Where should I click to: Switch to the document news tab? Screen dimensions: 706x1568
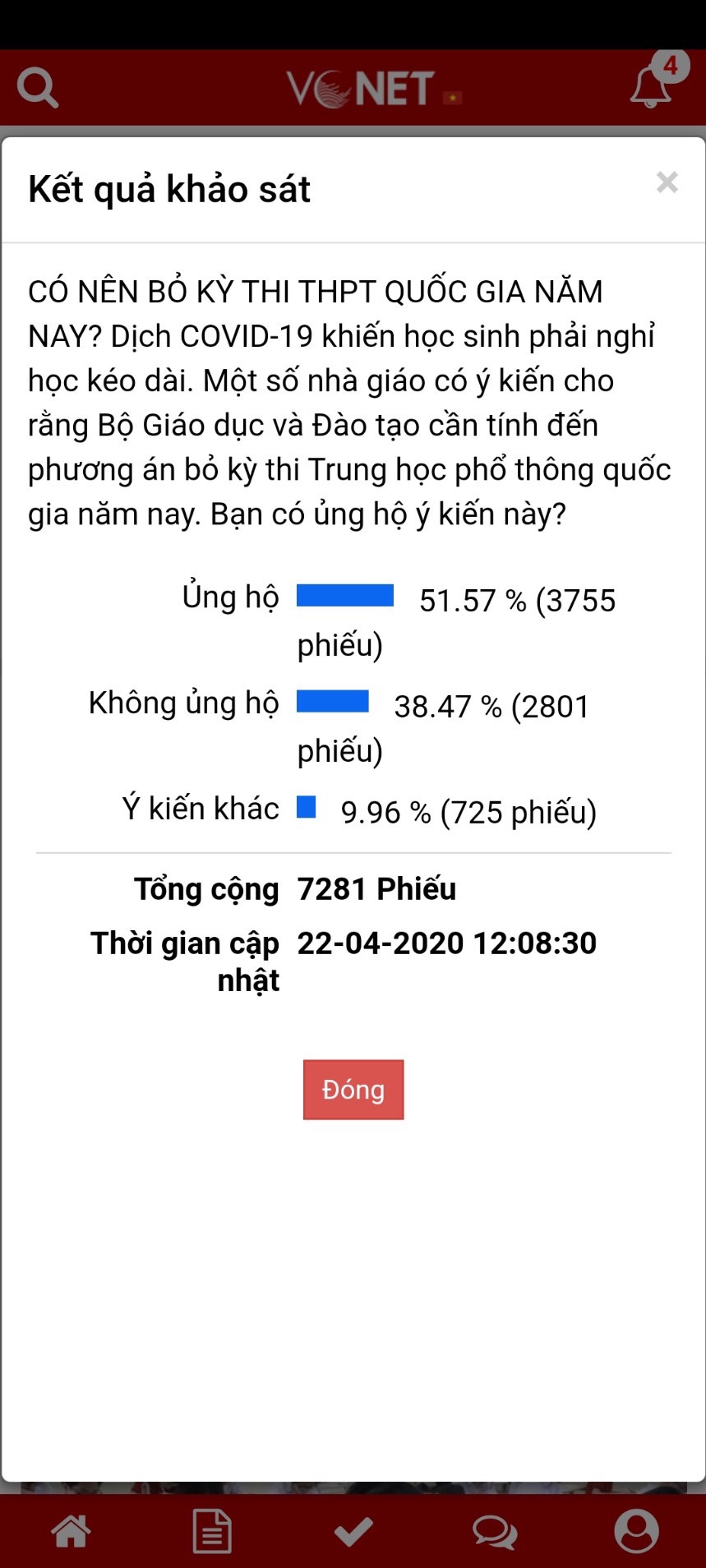[212, 1531]
